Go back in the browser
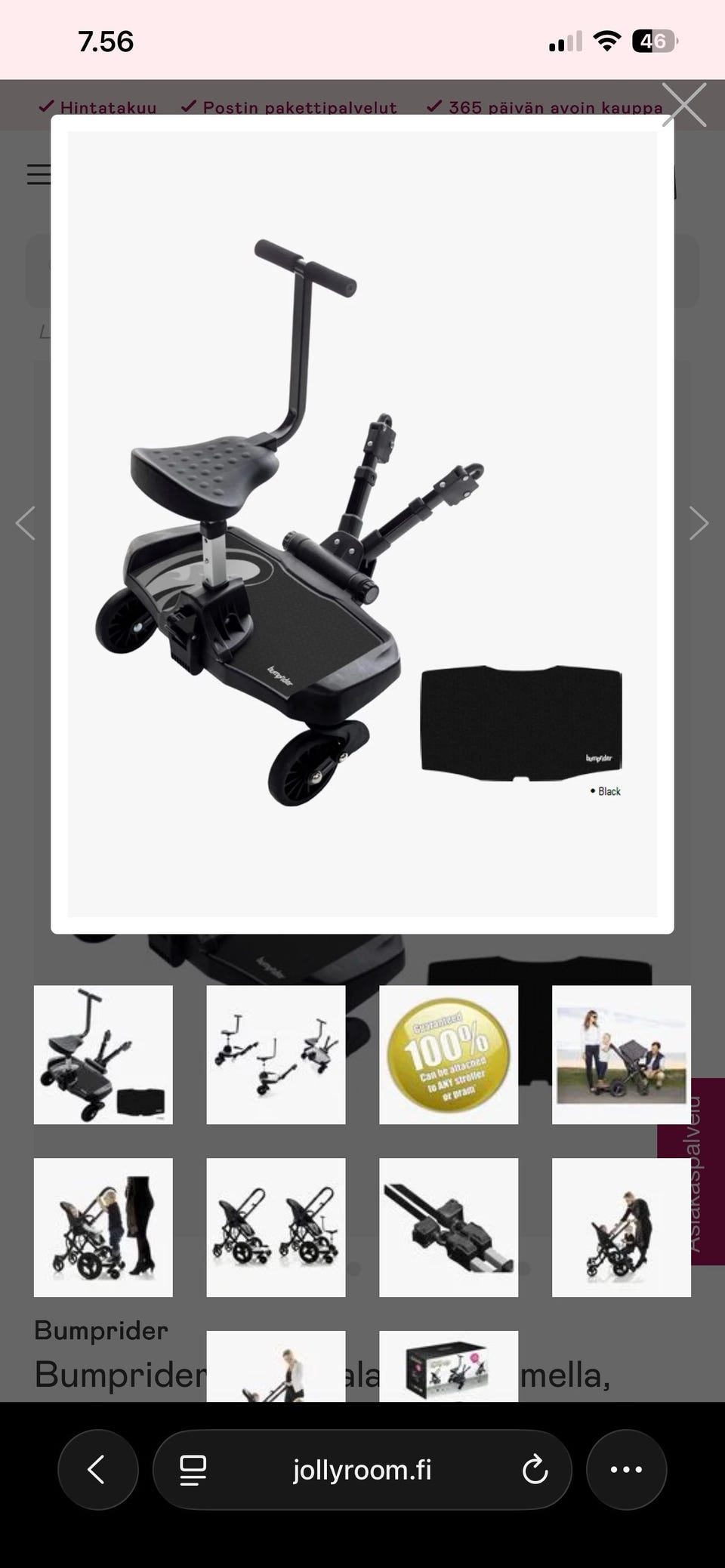 98,1469
